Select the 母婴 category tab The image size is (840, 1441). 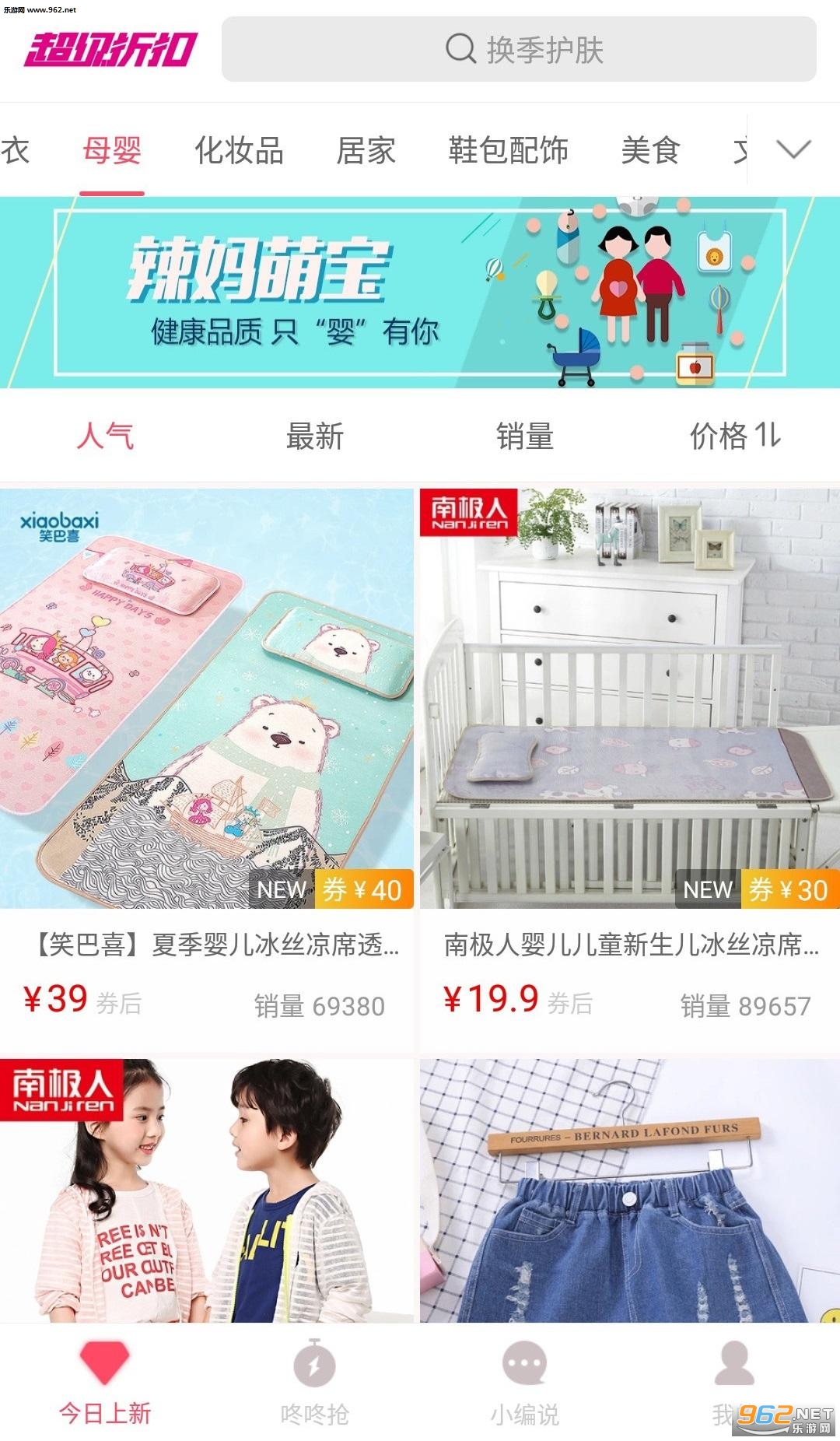pos(112,149)
